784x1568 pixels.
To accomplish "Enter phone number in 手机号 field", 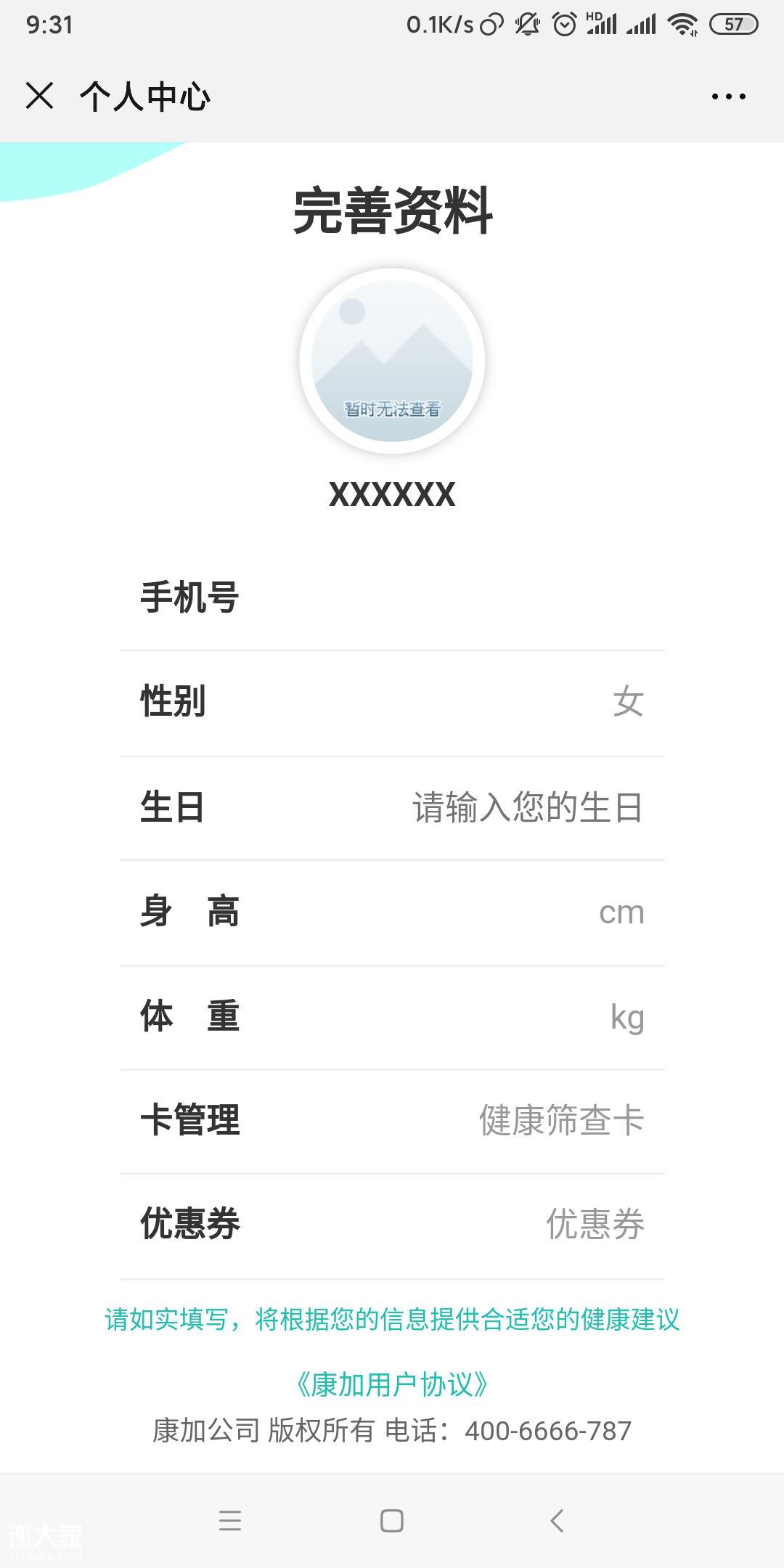I will pos(392,598).
